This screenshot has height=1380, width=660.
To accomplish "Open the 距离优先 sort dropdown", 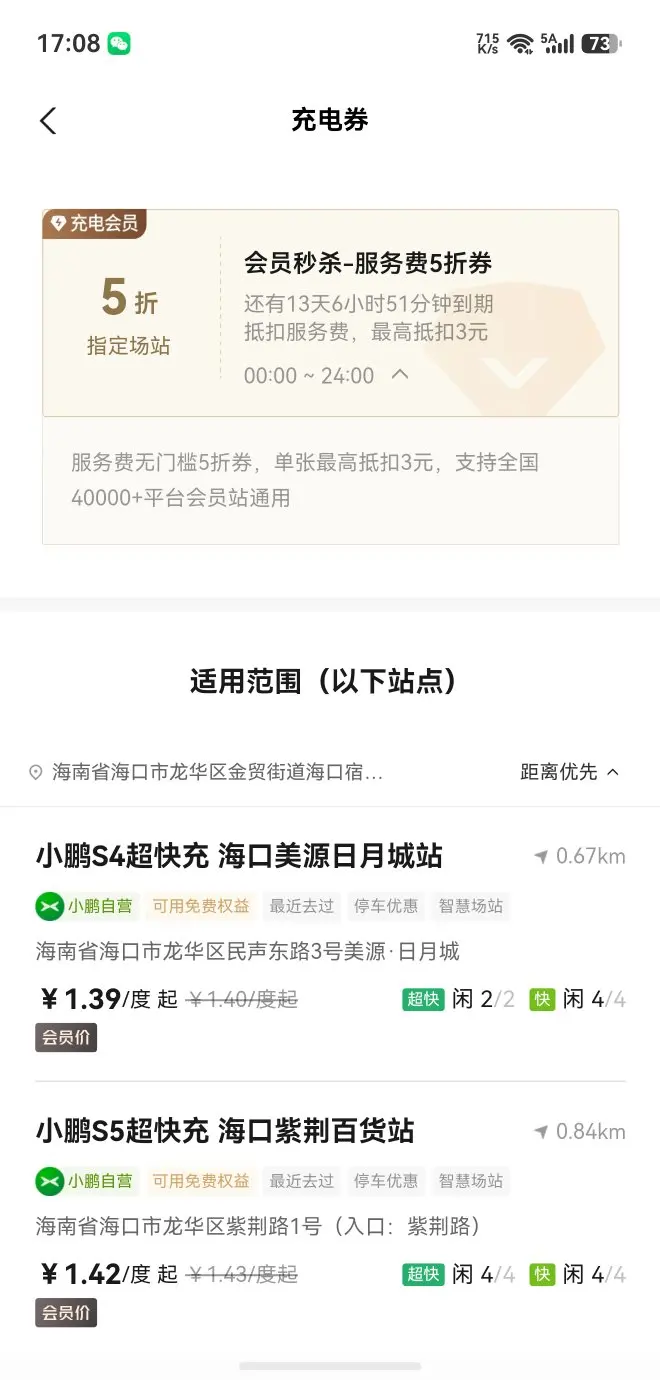I will coord(570,772).
